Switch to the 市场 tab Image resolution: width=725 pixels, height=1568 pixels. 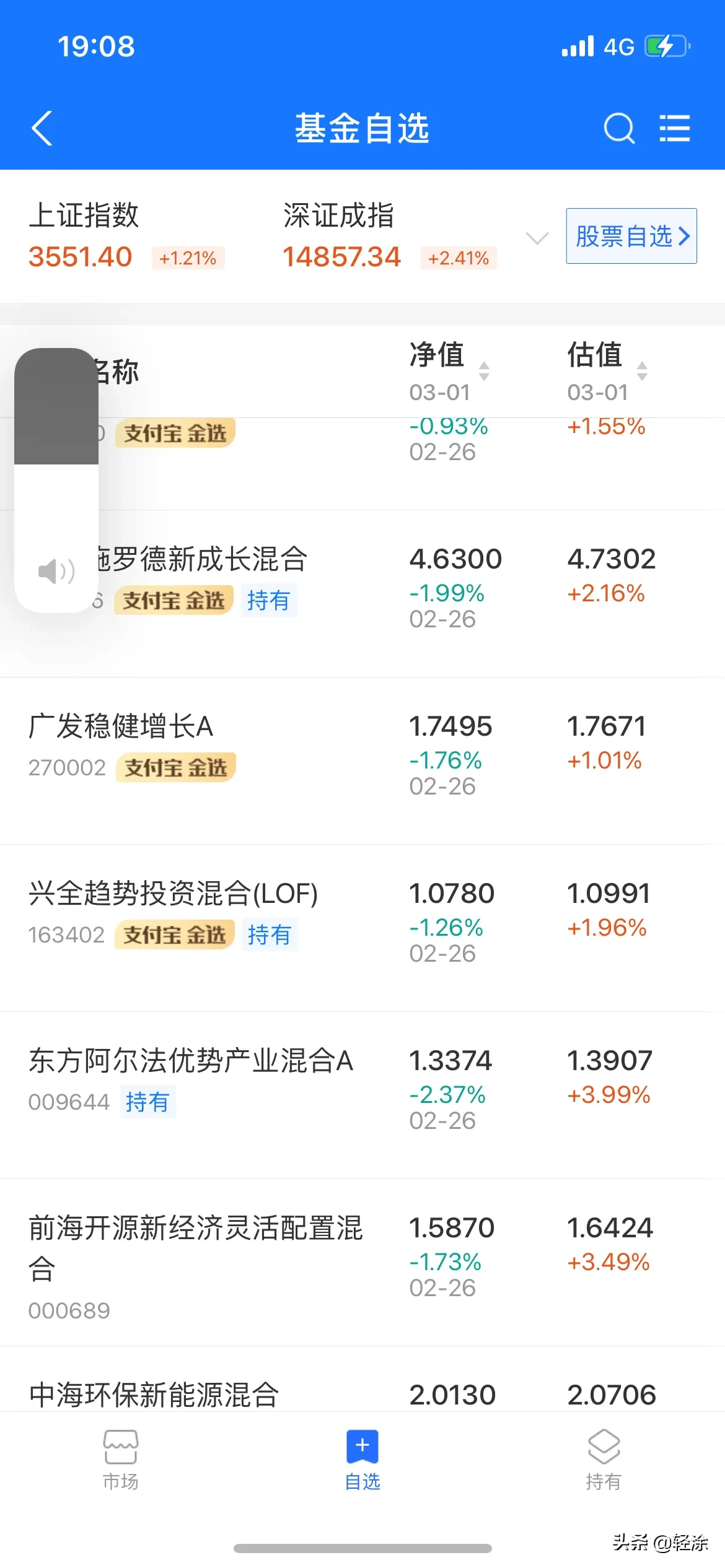tap(120, 1460)
